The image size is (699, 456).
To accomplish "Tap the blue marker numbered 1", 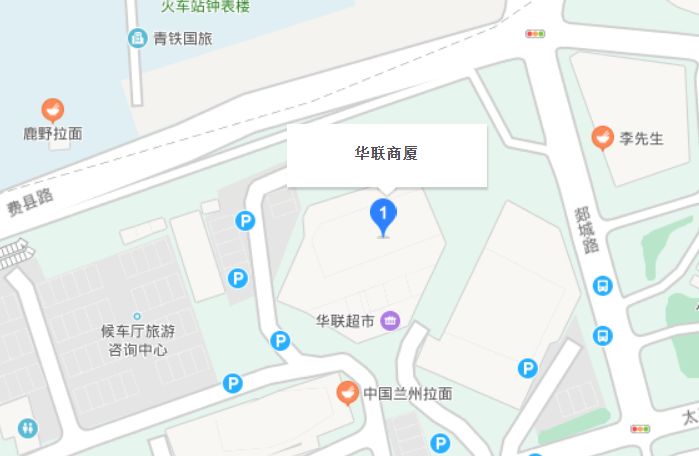I will pos(383,214).
